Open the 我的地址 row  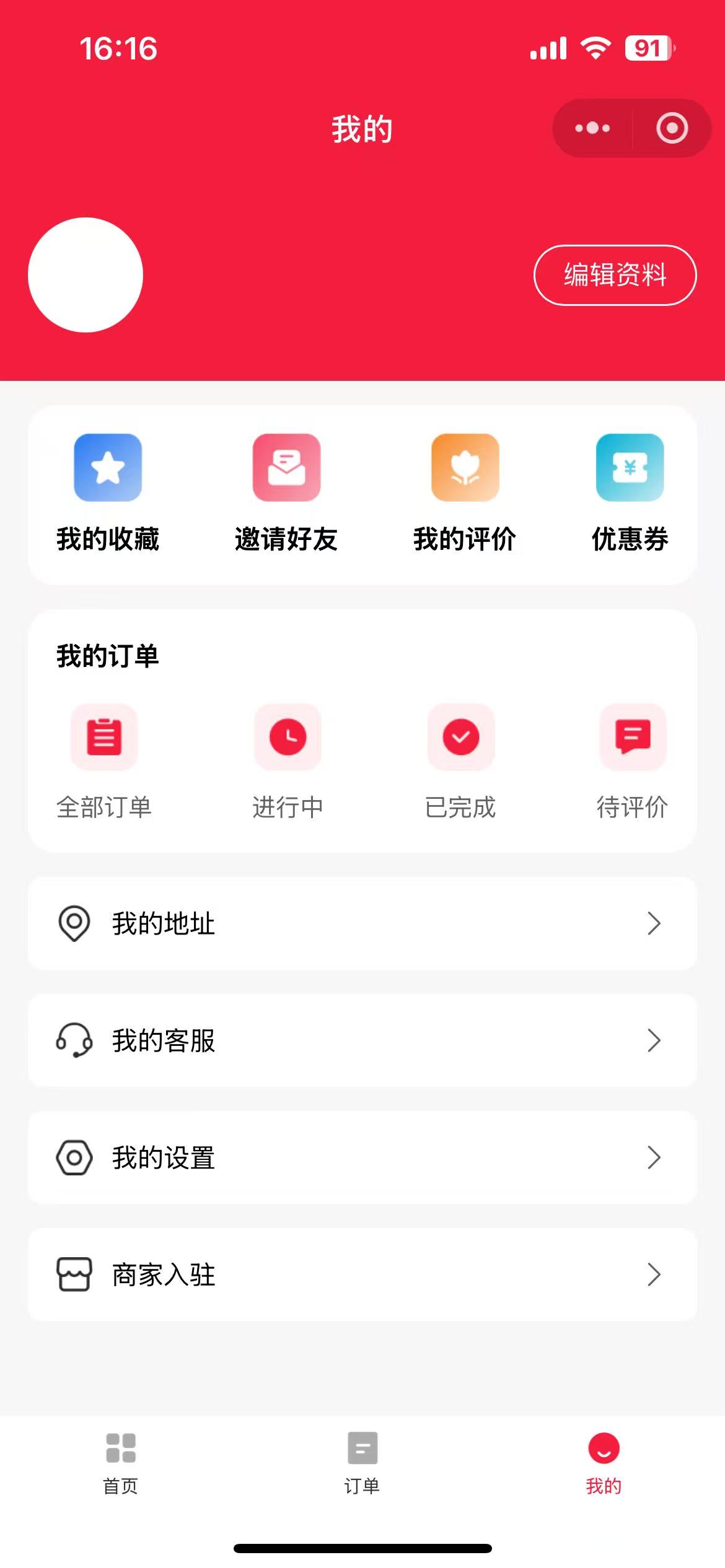coord(362,923)
